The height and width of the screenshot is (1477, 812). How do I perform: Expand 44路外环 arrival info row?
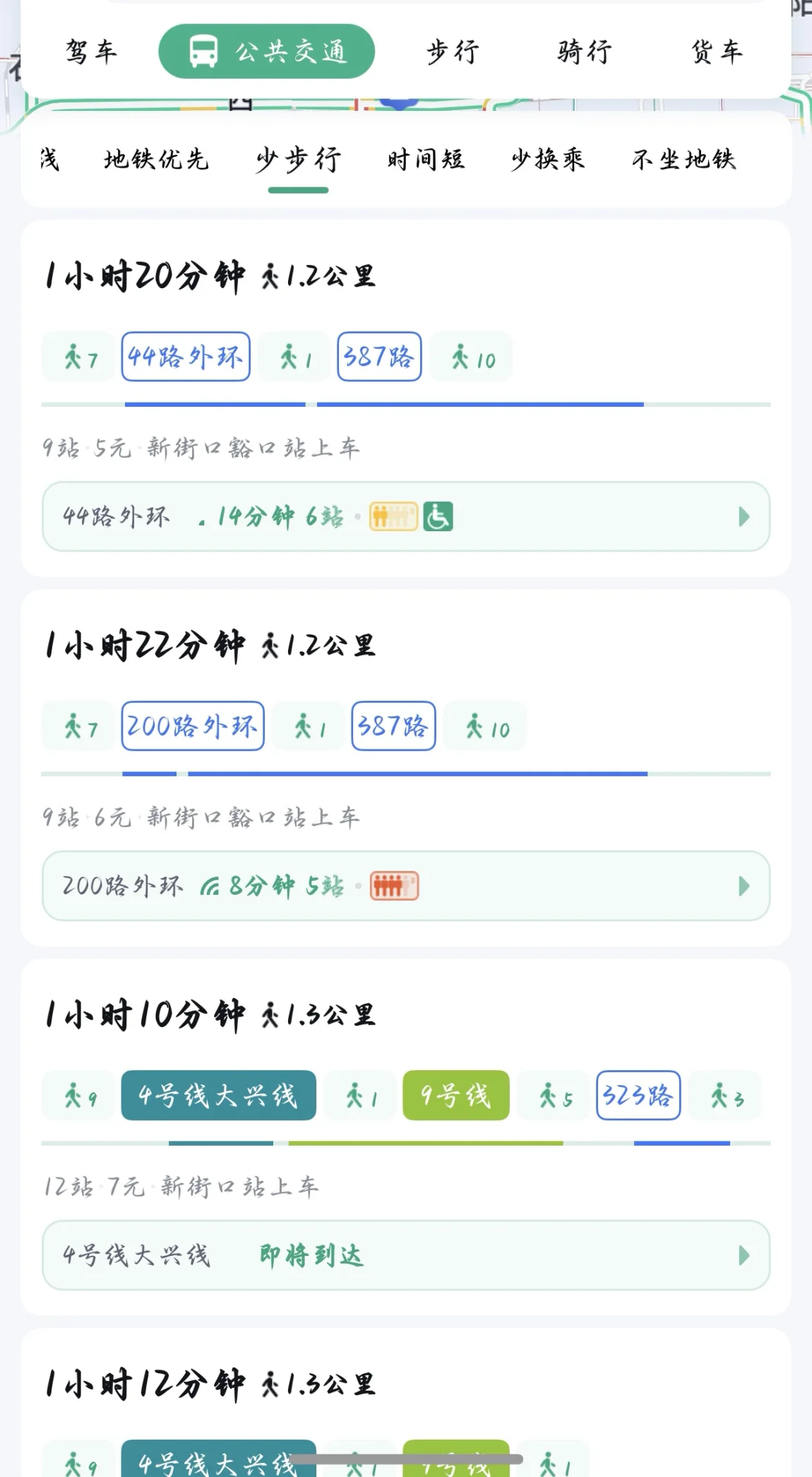click(x=406, y=516)
